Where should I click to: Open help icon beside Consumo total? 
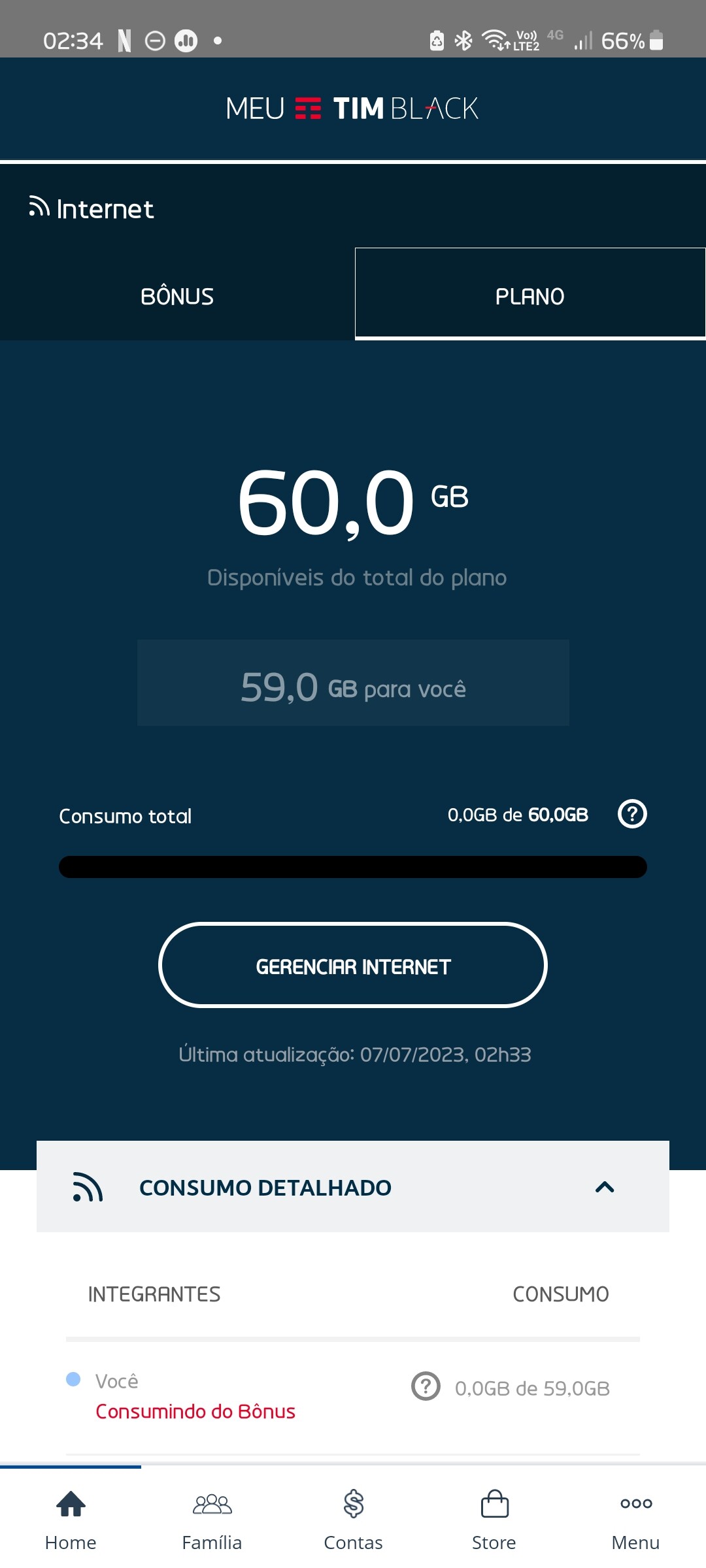[632, 814]
